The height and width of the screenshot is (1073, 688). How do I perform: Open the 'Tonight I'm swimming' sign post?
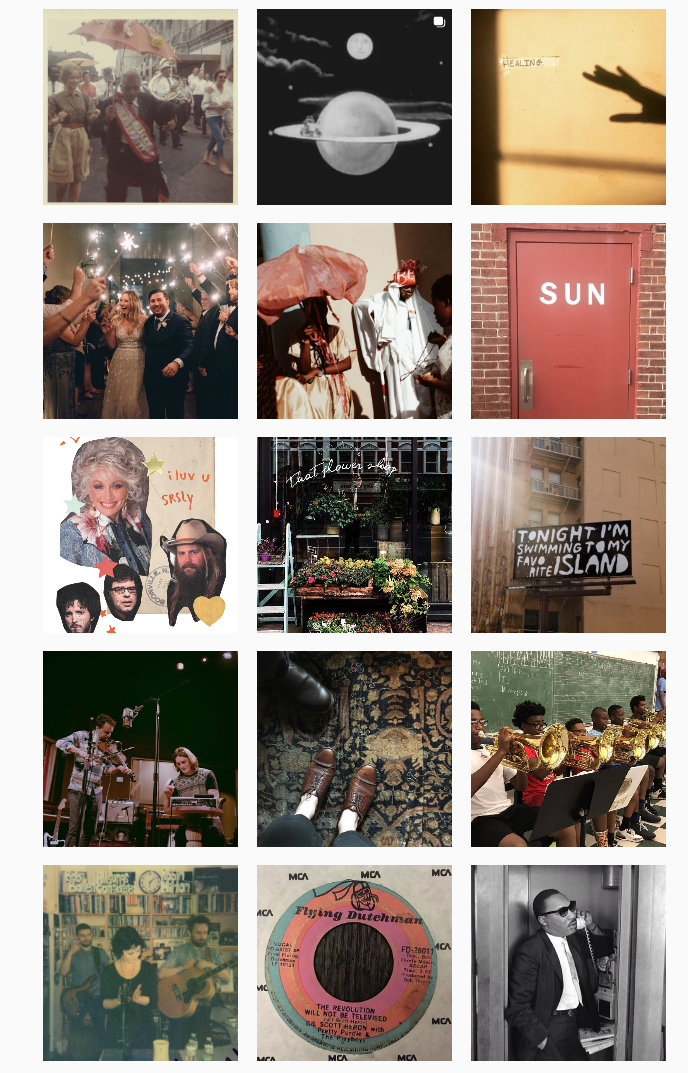click(568, 535)
